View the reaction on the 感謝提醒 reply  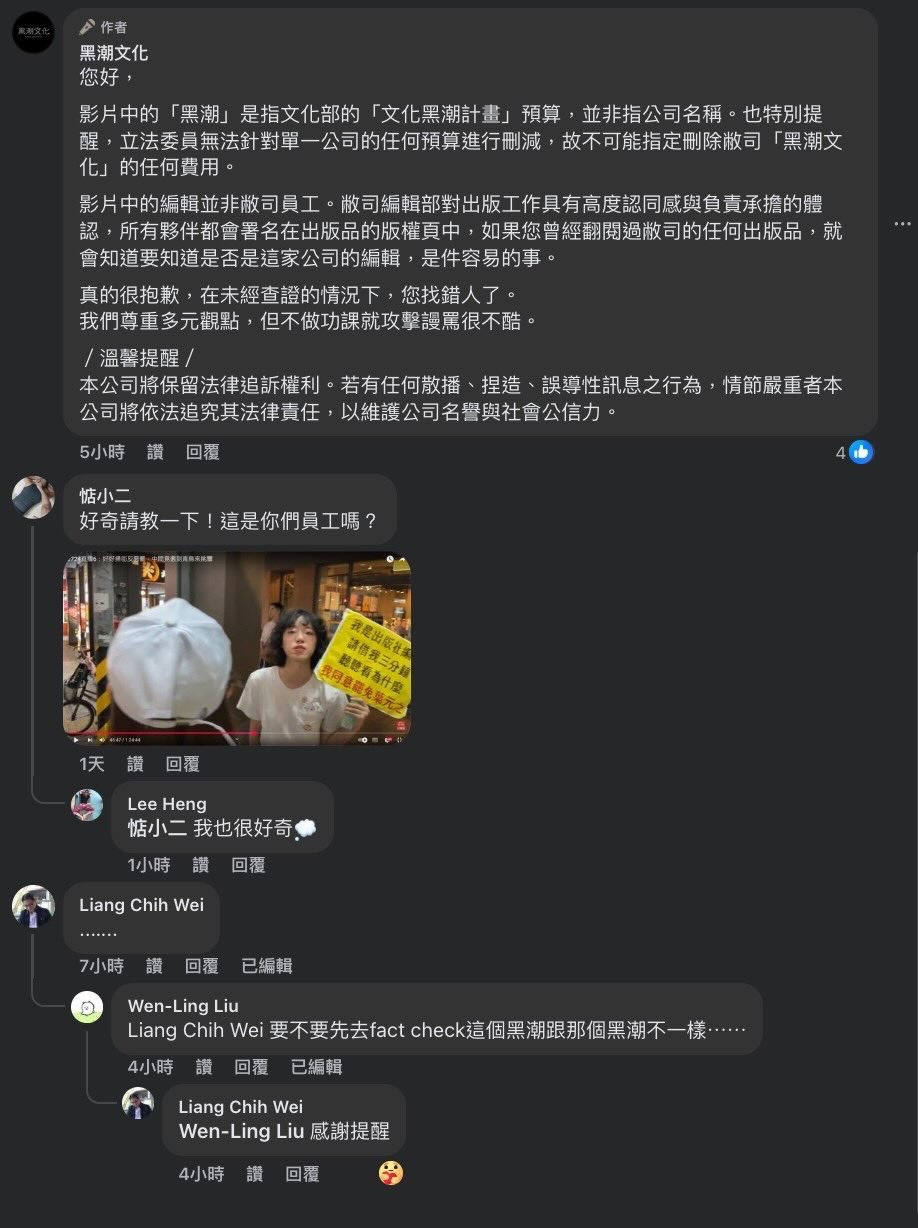click(391, 1173)
